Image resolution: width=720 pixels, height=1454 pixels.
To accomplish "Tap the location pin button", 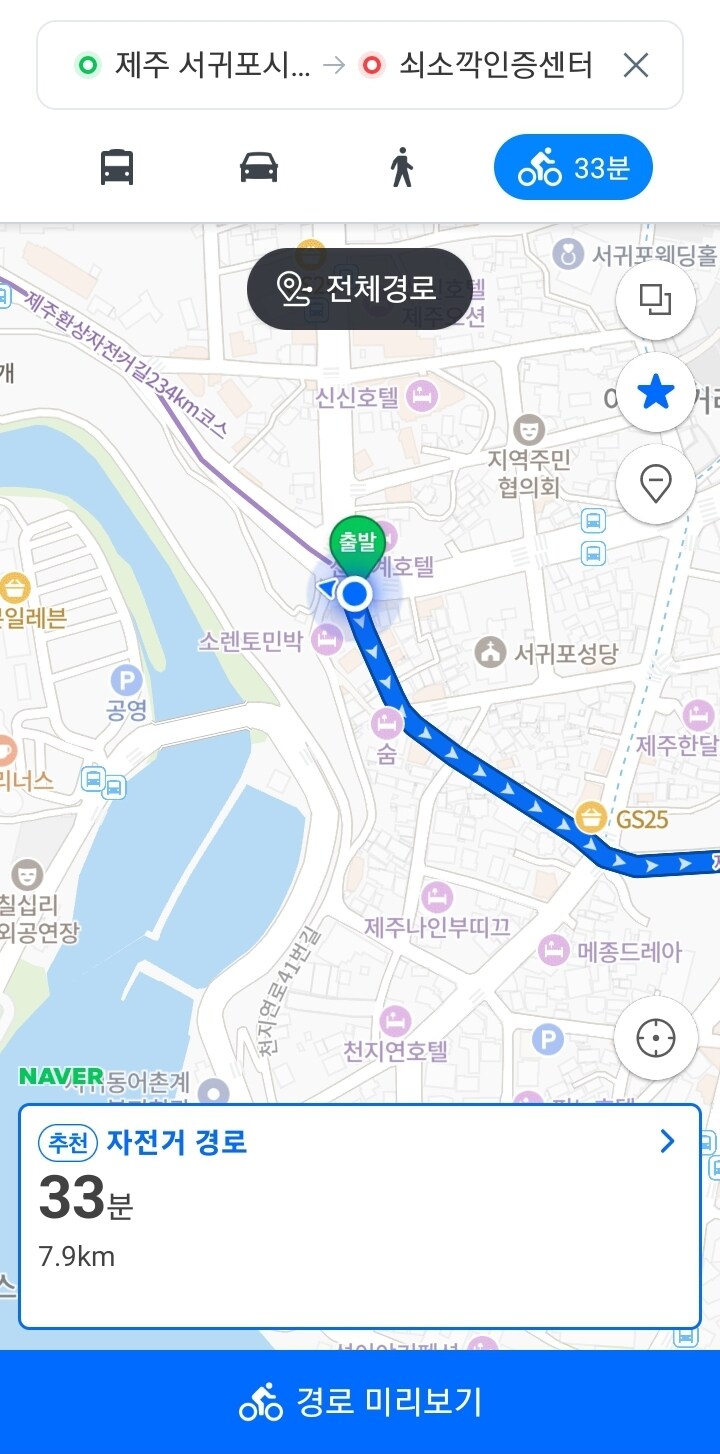I will point(656,485).
